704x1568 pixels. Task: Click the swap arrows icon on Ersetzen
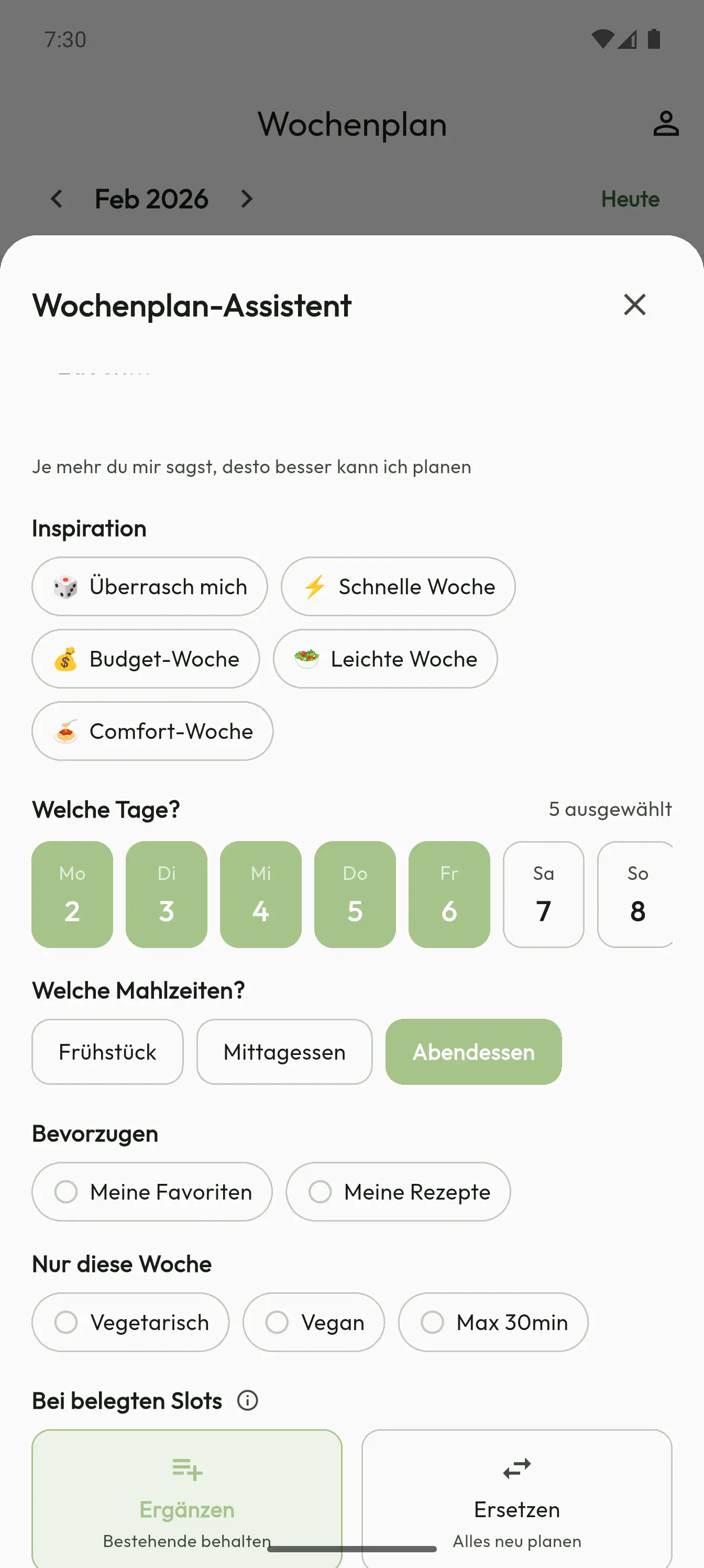pyautogui.click(x=516, y=1467)
